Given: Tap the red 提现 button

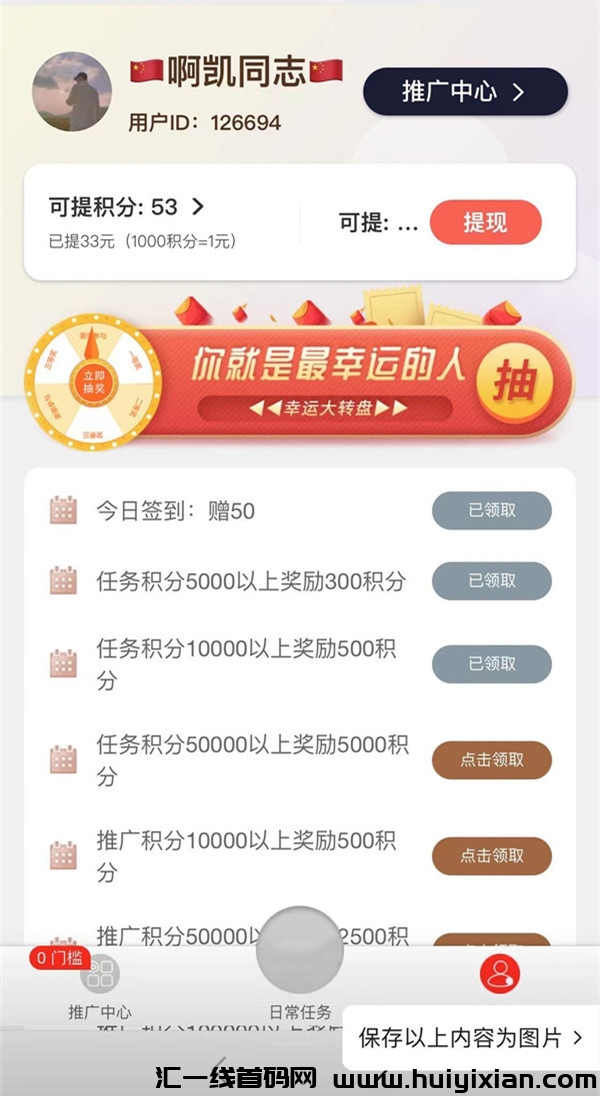Looking at the screenshot, I should coord(485,223).
